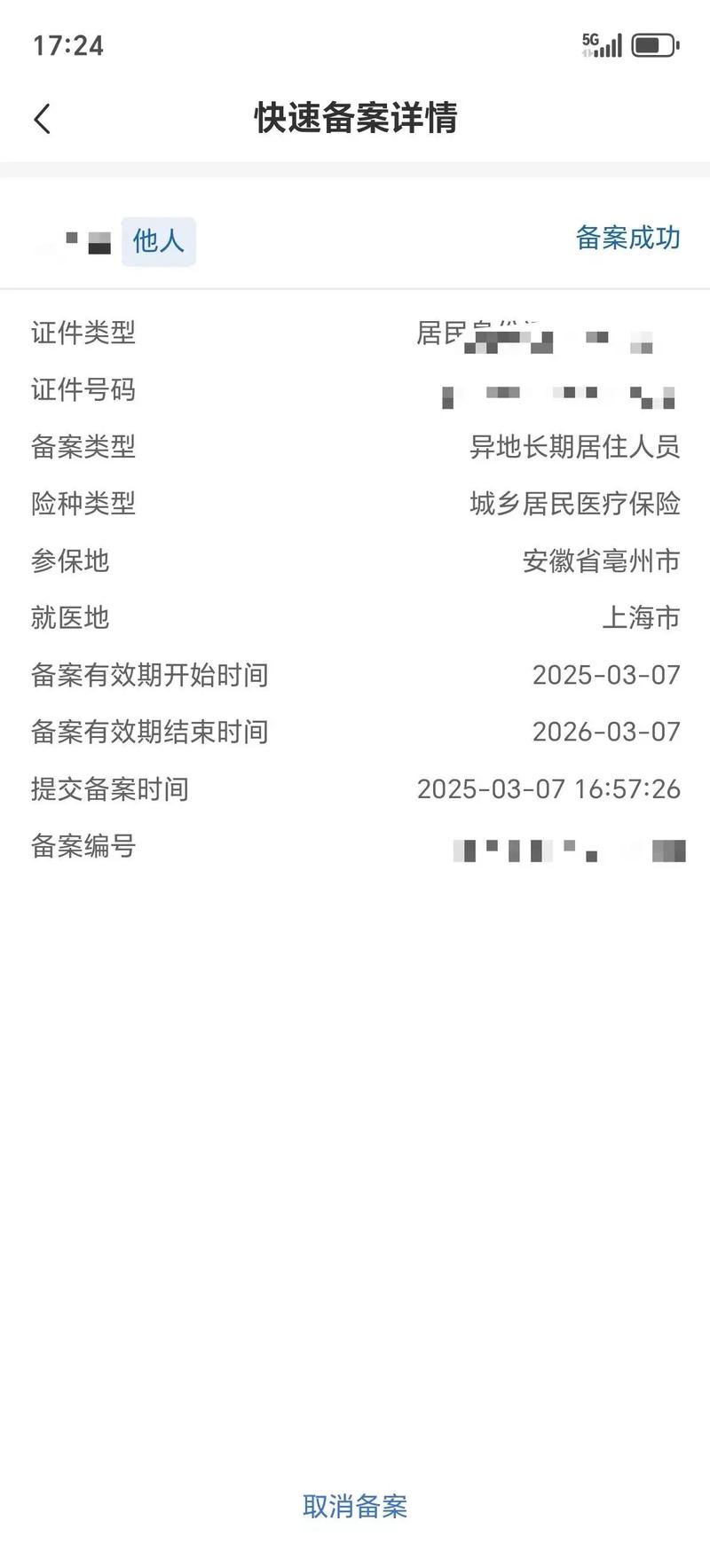The height and width of the screenshot is (1568, 710).
Task: Select the 备案类型 row label
Action: pos(81,448)
